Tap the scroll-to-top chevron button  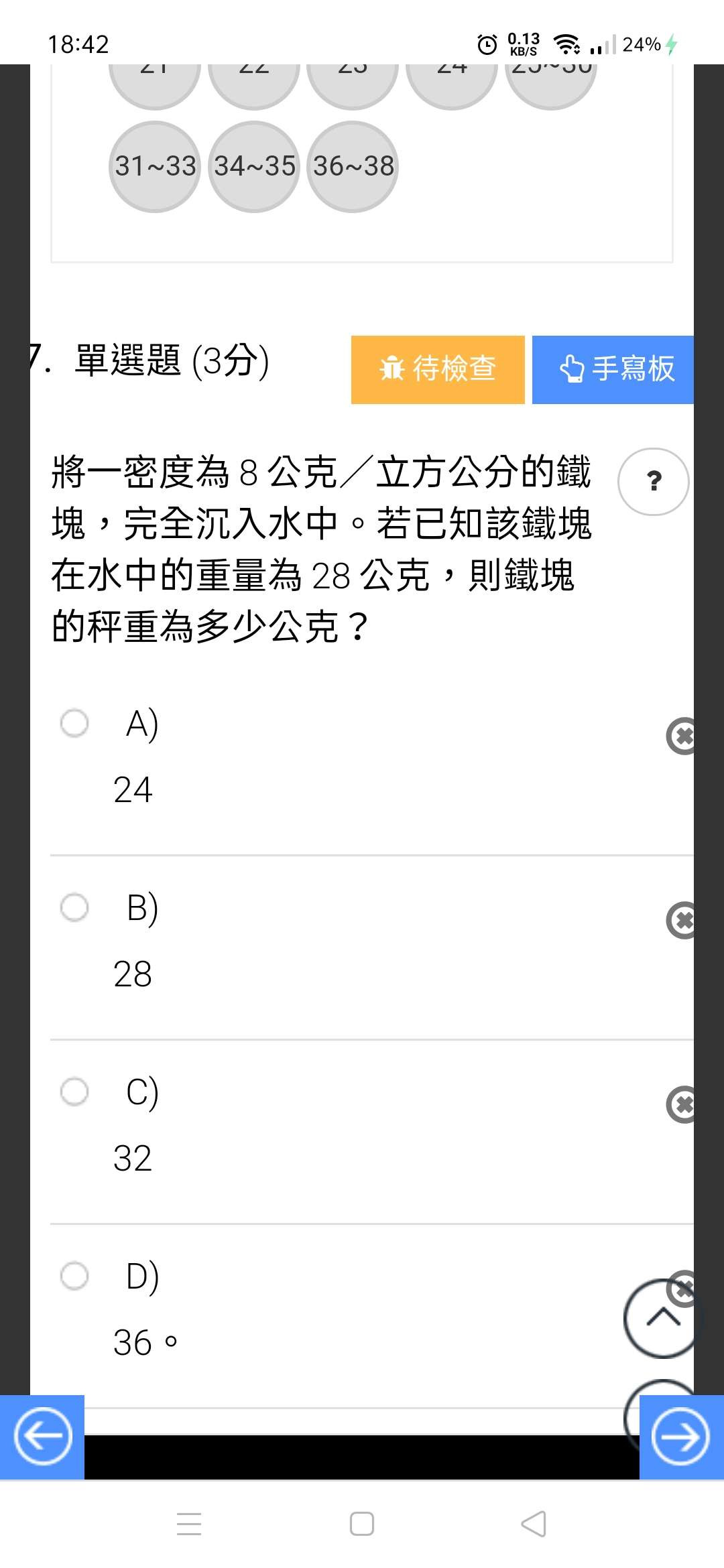pos(662,1318)
